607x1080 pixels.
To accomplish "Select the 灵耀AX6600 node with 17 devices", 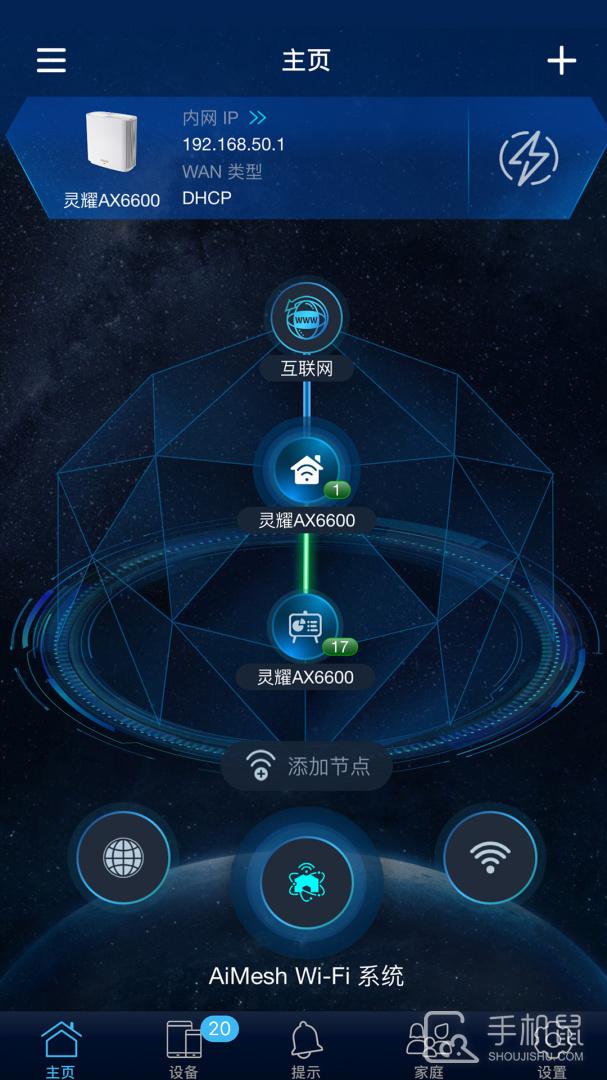I will pyautogui.click(x=306, y=626).
